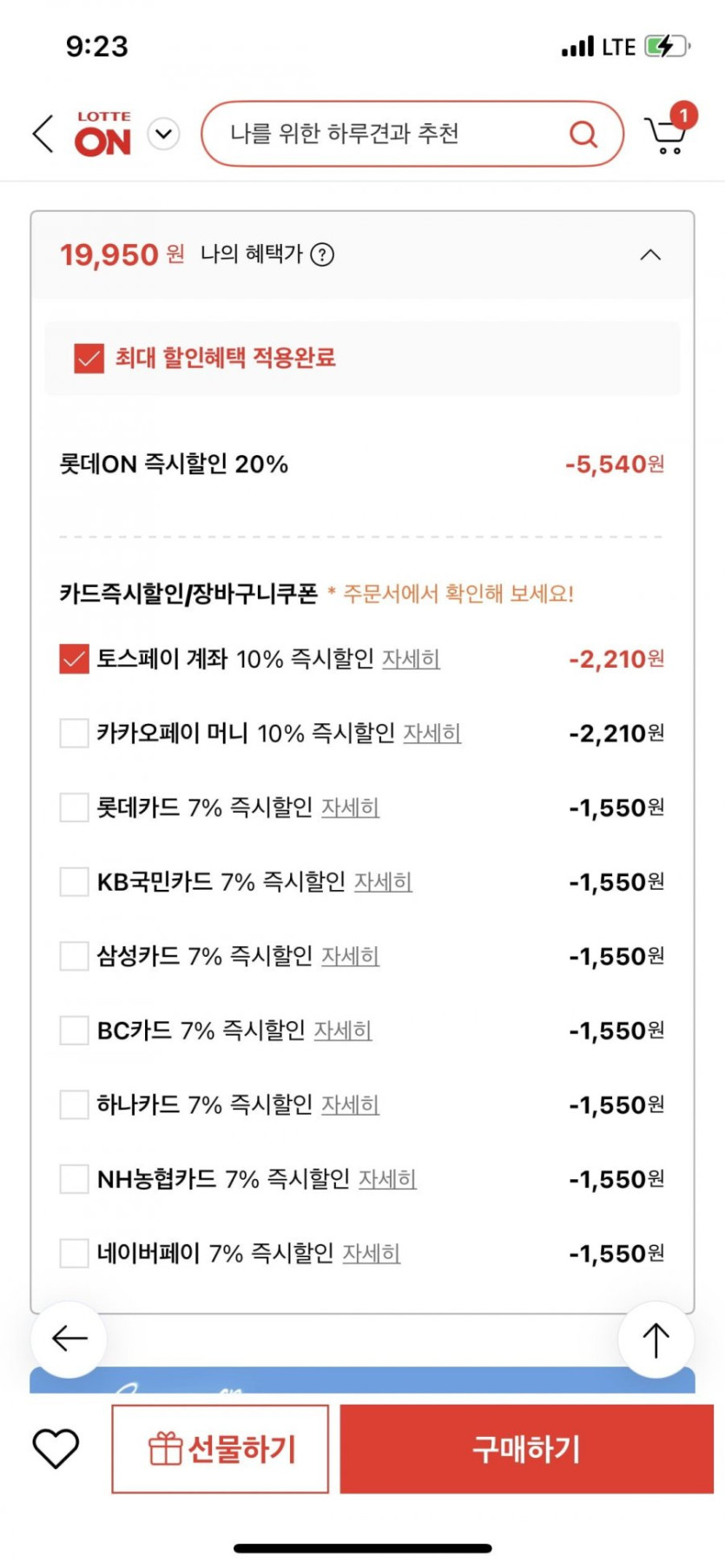The image size is (725, 1568).
Task: Select 카카오페이 머니 10% 즉시할인 checkbox
Action: point(74,734)
